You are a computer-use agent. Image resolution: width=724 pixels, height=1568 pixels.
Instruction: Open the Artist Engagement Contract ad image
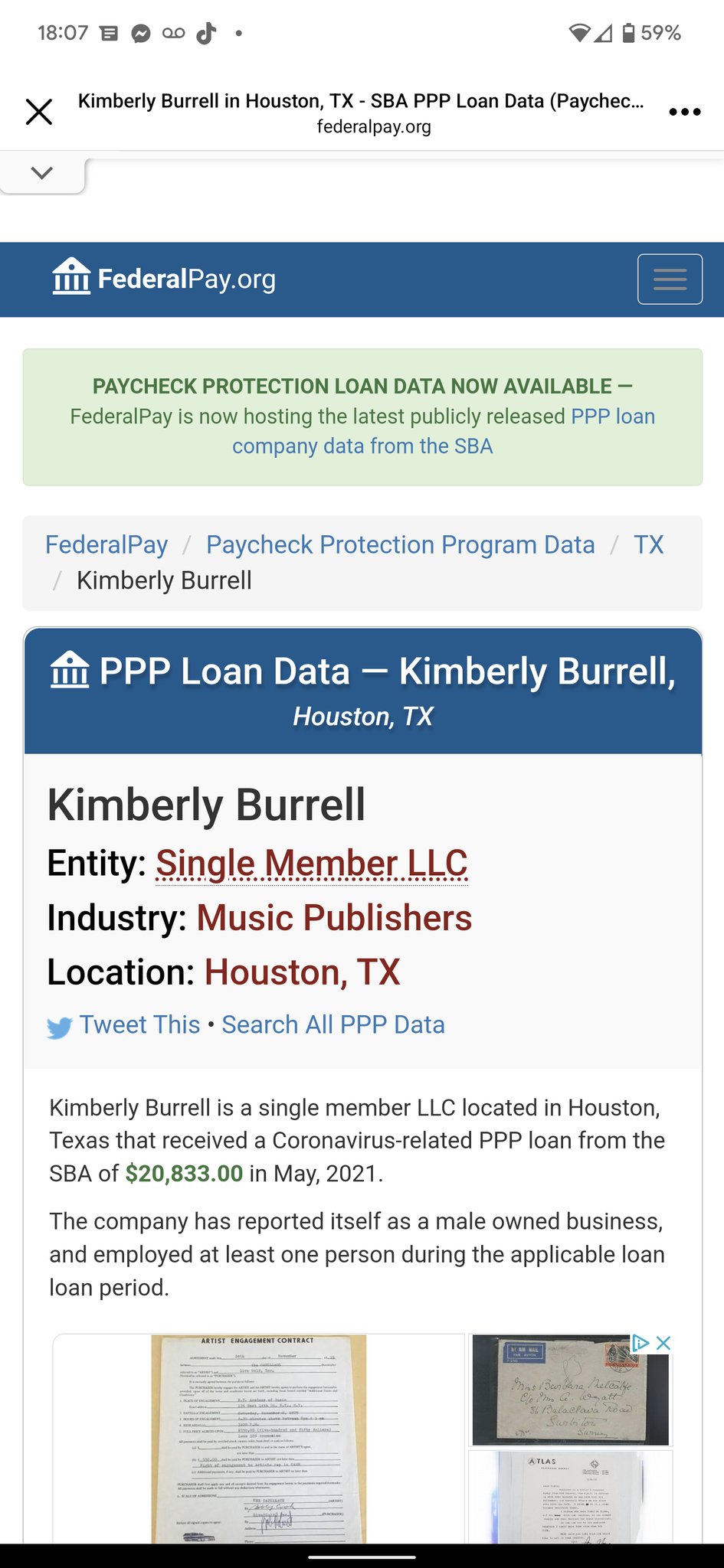(x=258, y=1439)
